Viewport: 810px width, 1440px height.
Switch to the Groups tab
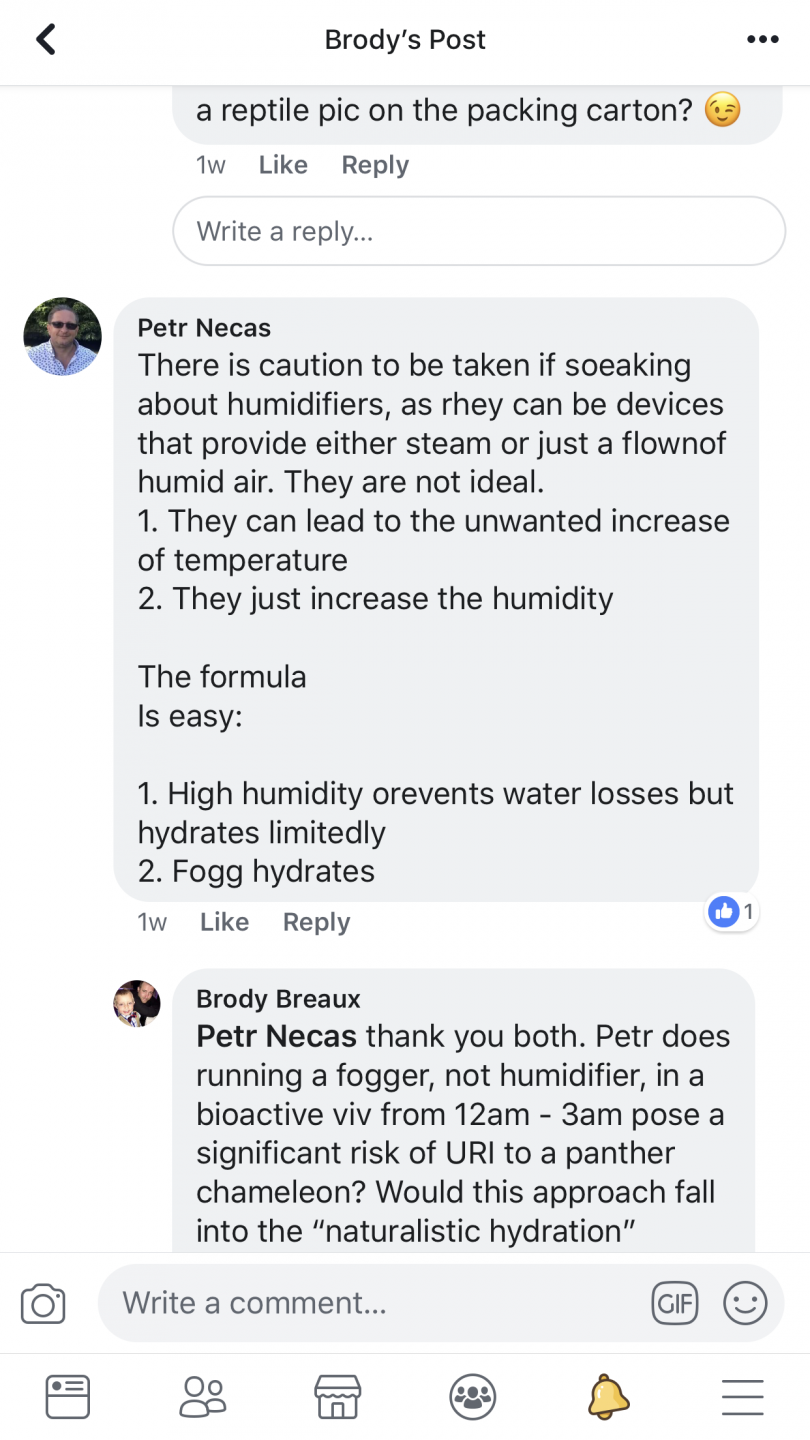pyautogui.click(x=472, y=1396)
